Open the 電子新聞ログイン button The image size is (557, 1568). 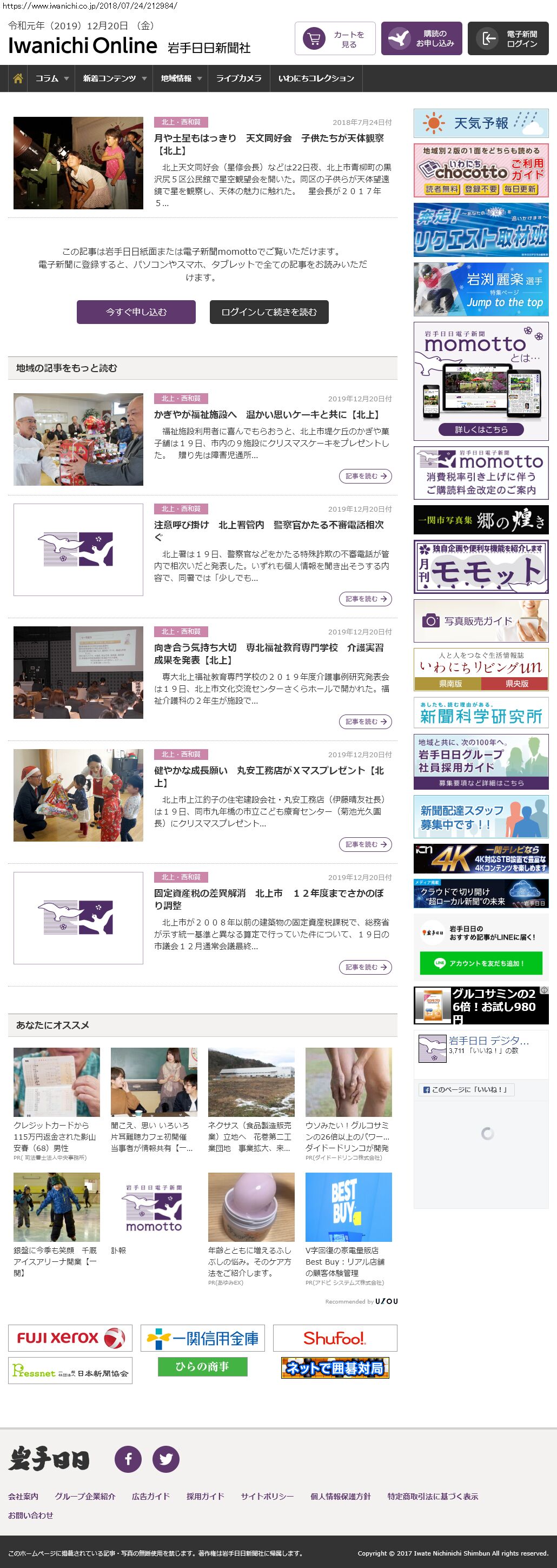pos(508,39)
